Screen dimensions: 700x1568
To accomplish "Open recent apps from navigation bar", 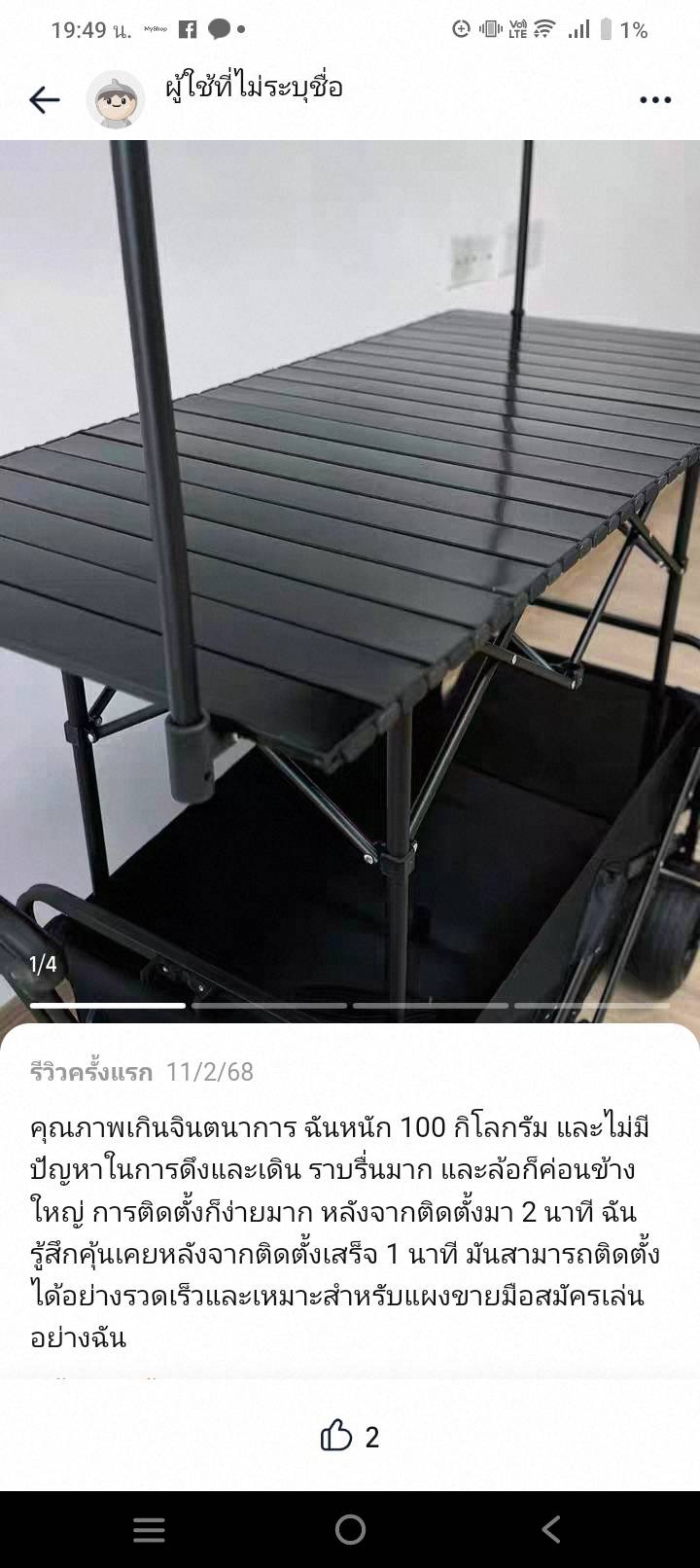I will coord(149,1529).
